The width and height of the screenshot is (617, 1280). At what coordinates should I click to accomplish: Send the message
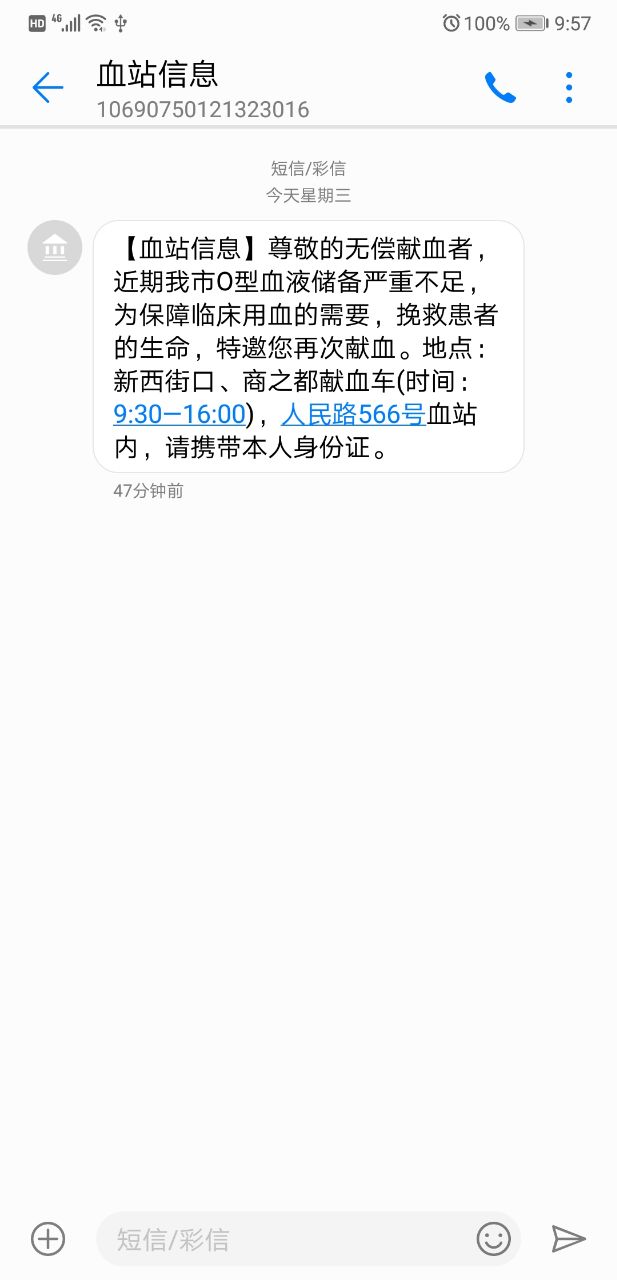tap(568, 1239)
